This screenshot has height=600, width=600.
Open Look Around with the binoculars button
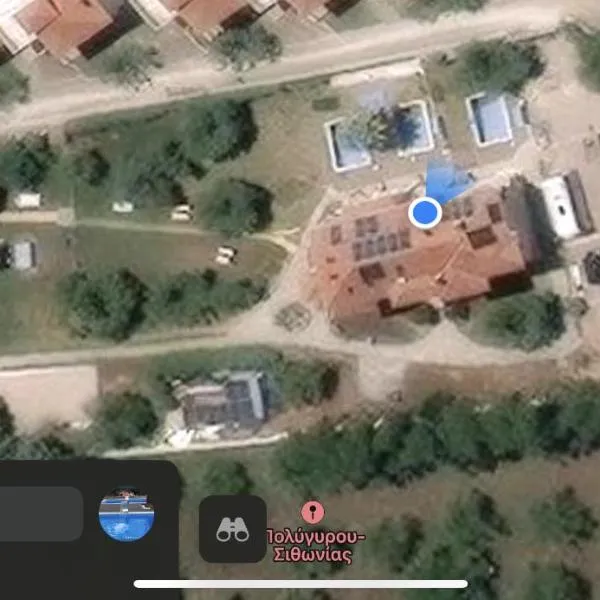[232, 529]
